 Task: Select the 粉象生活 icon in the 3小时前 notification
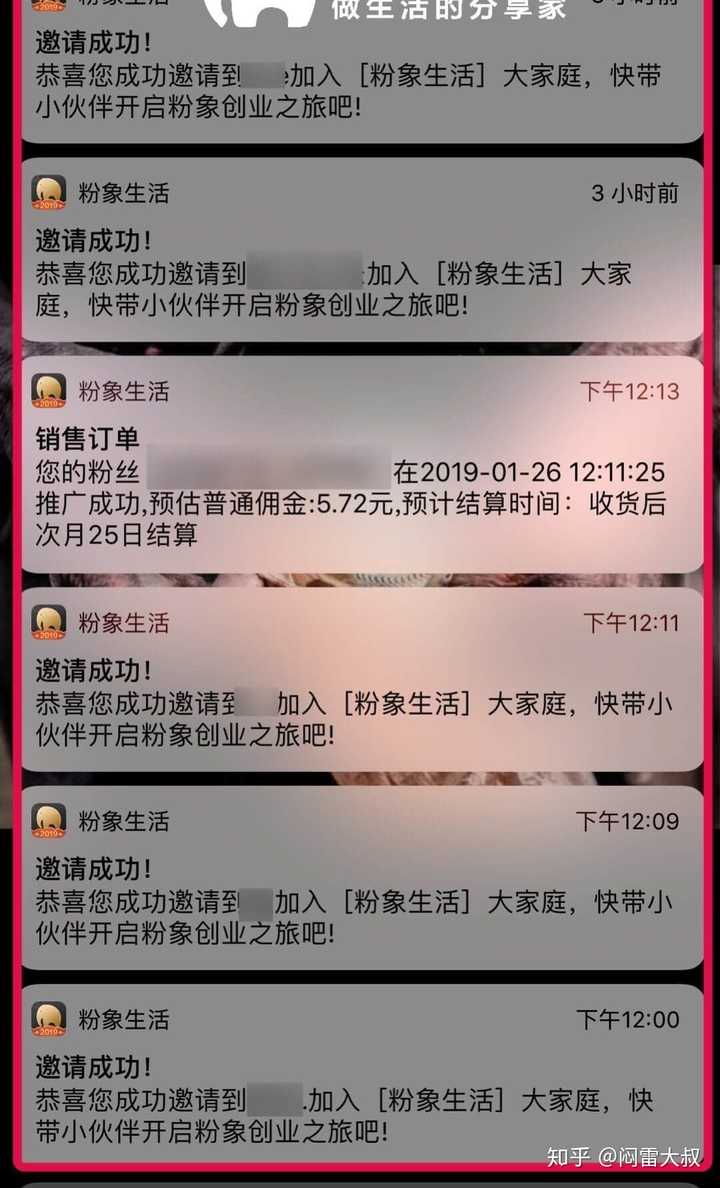(x=46, y=191)
